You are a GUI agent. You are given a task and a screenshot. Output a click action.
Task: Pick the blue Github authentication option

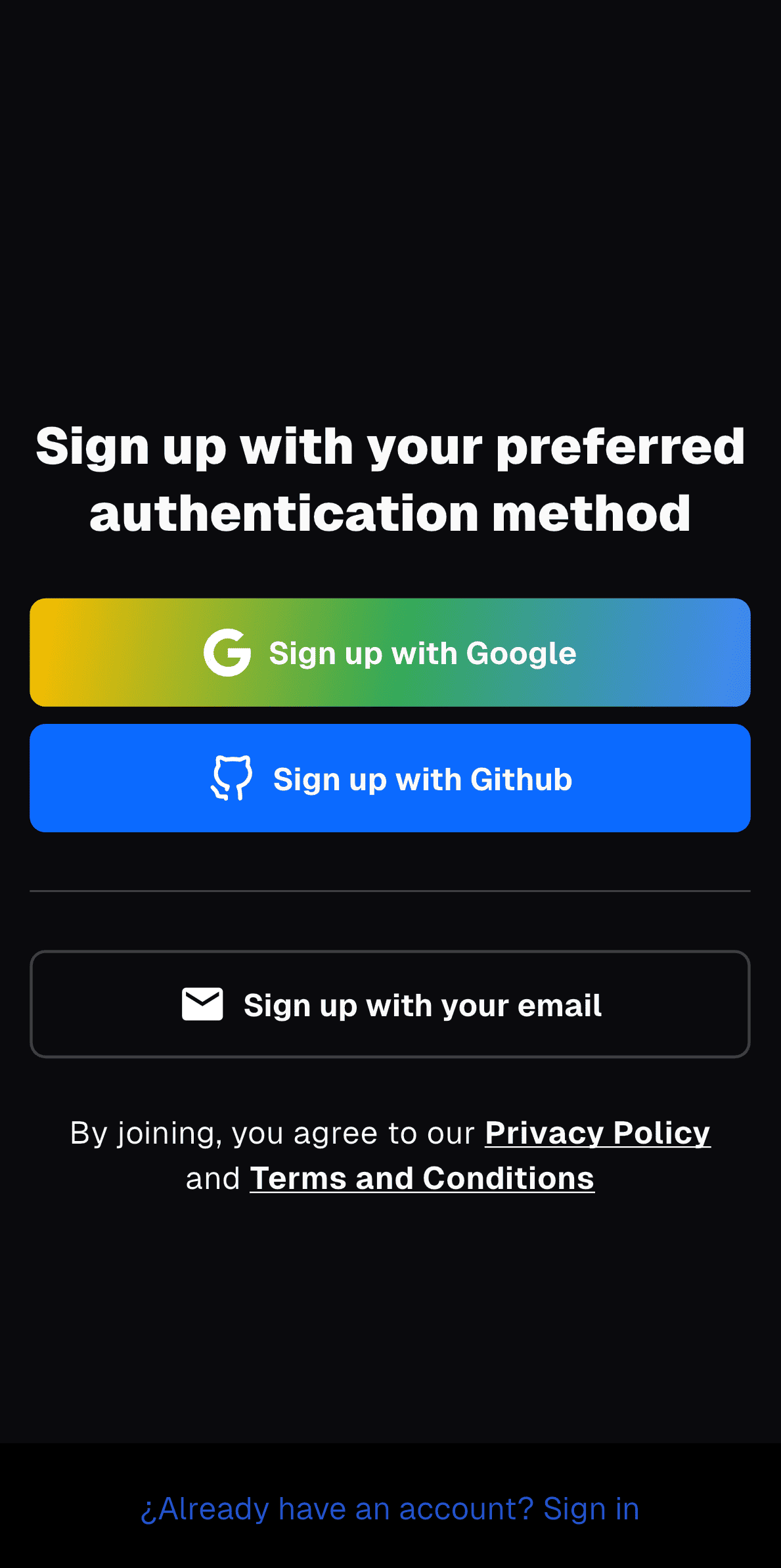tap(390, 778)
